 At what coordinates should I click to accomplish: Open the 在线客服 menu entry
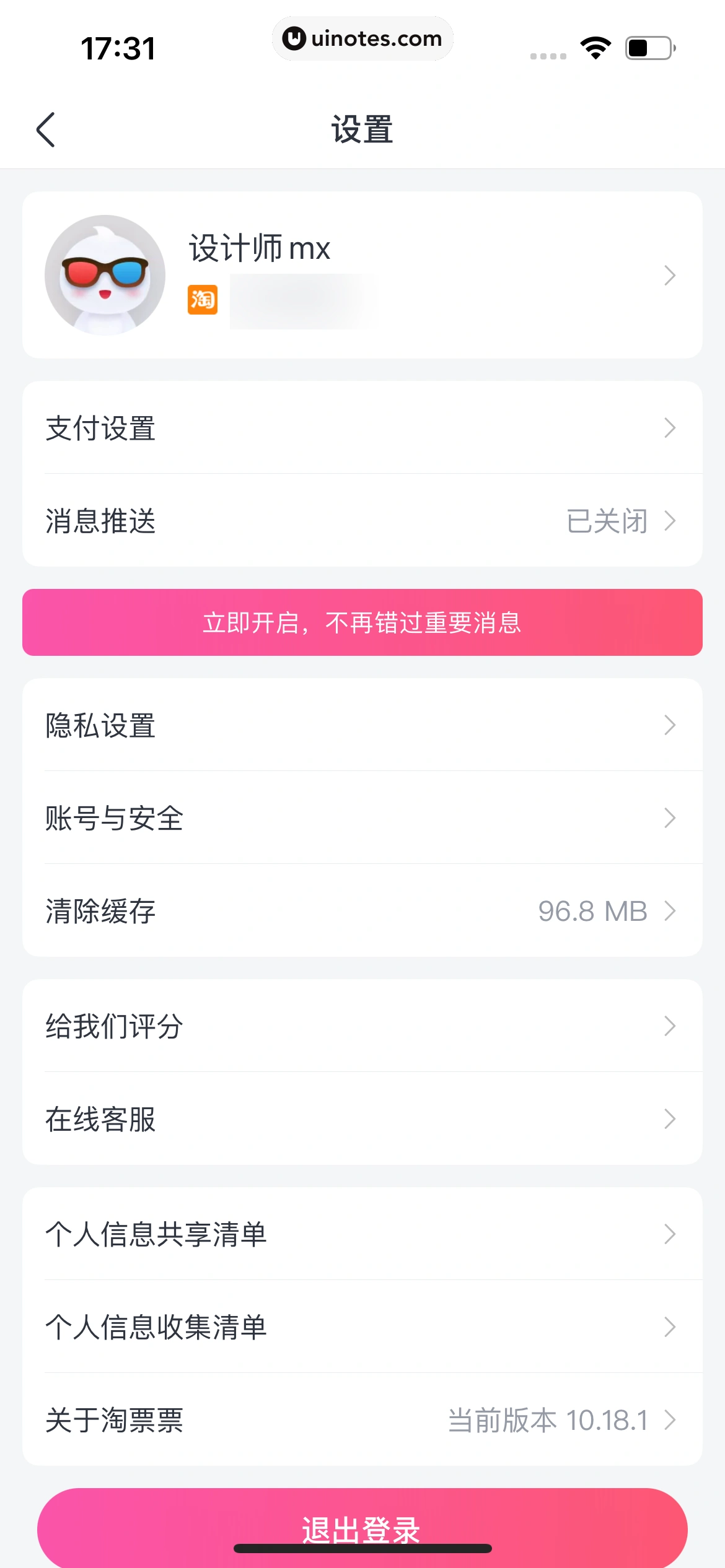click(x=362, y=1118)
